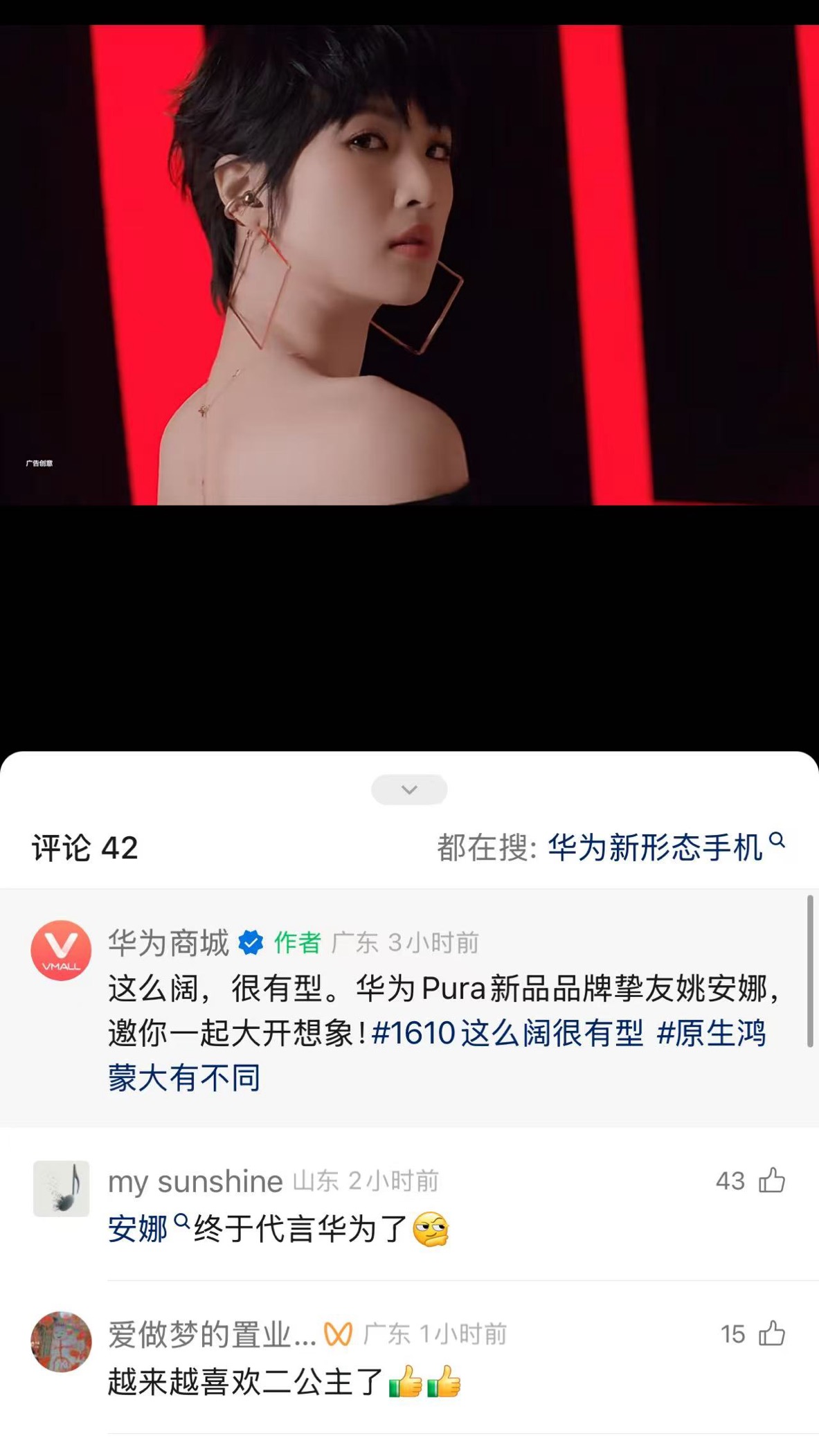Collapse the comments panel with the down chevron
The image size is (819, 1456).
click(x=409, y=789)
